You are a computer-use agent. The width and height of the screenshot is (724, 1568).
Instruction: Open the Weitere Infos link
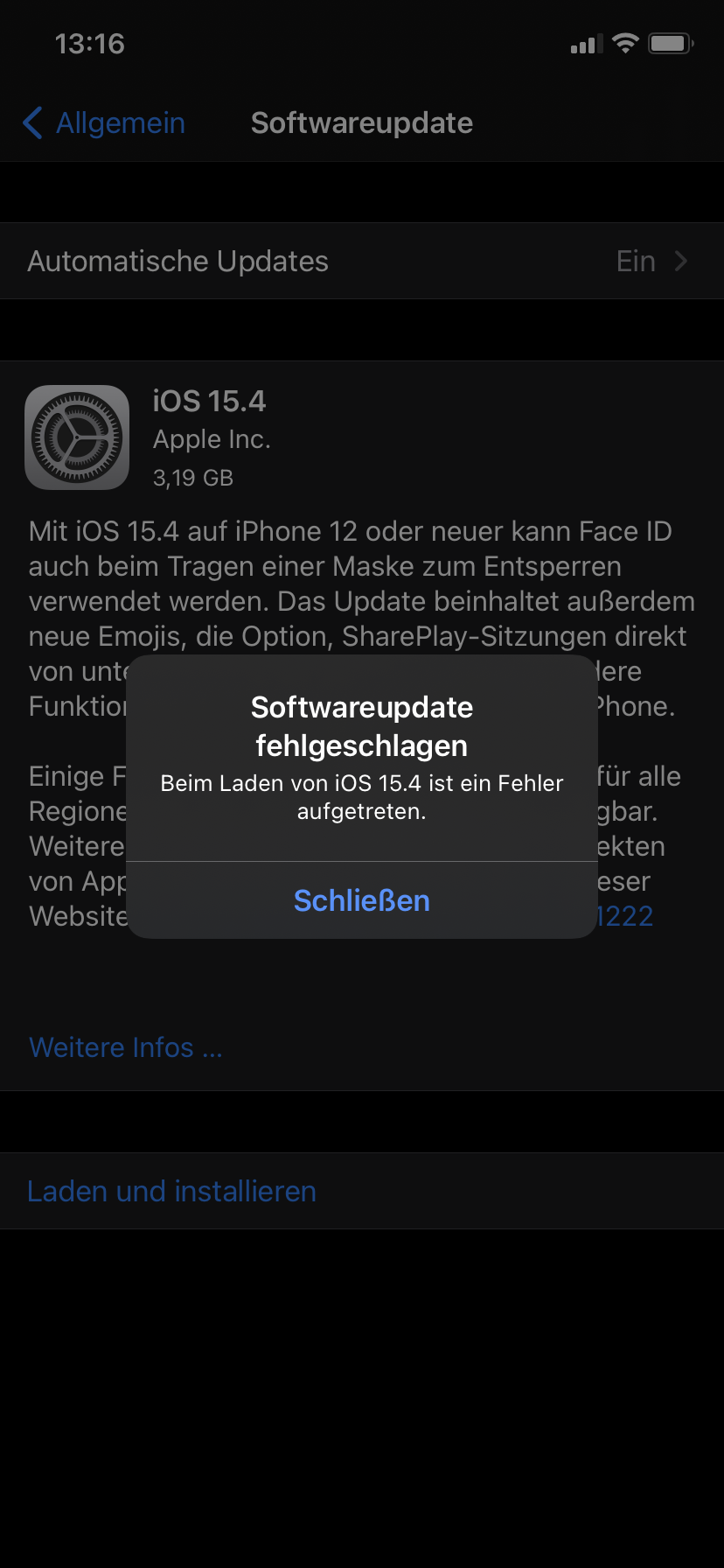pos(126,1047)
